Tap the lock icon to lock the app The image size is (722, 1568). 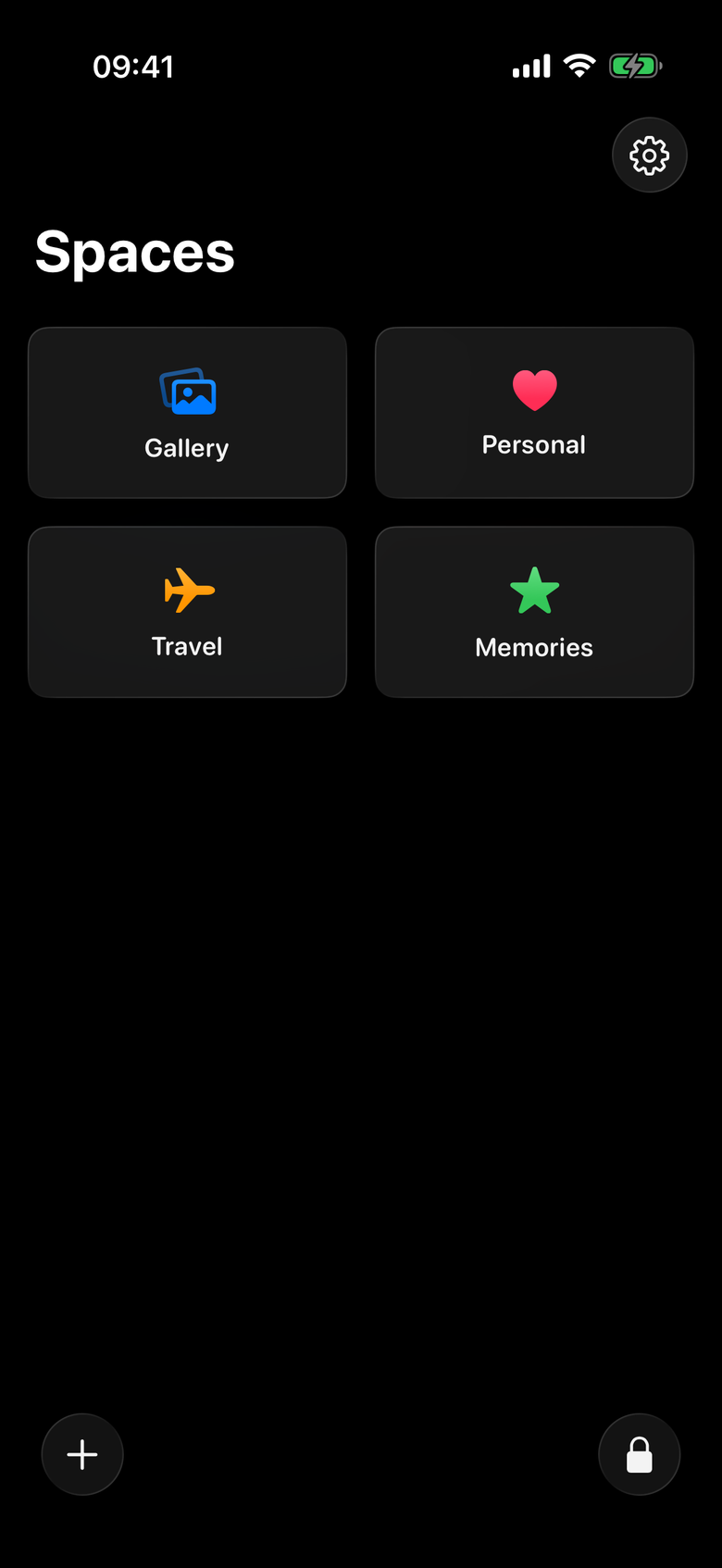(x=640, y=1453)
